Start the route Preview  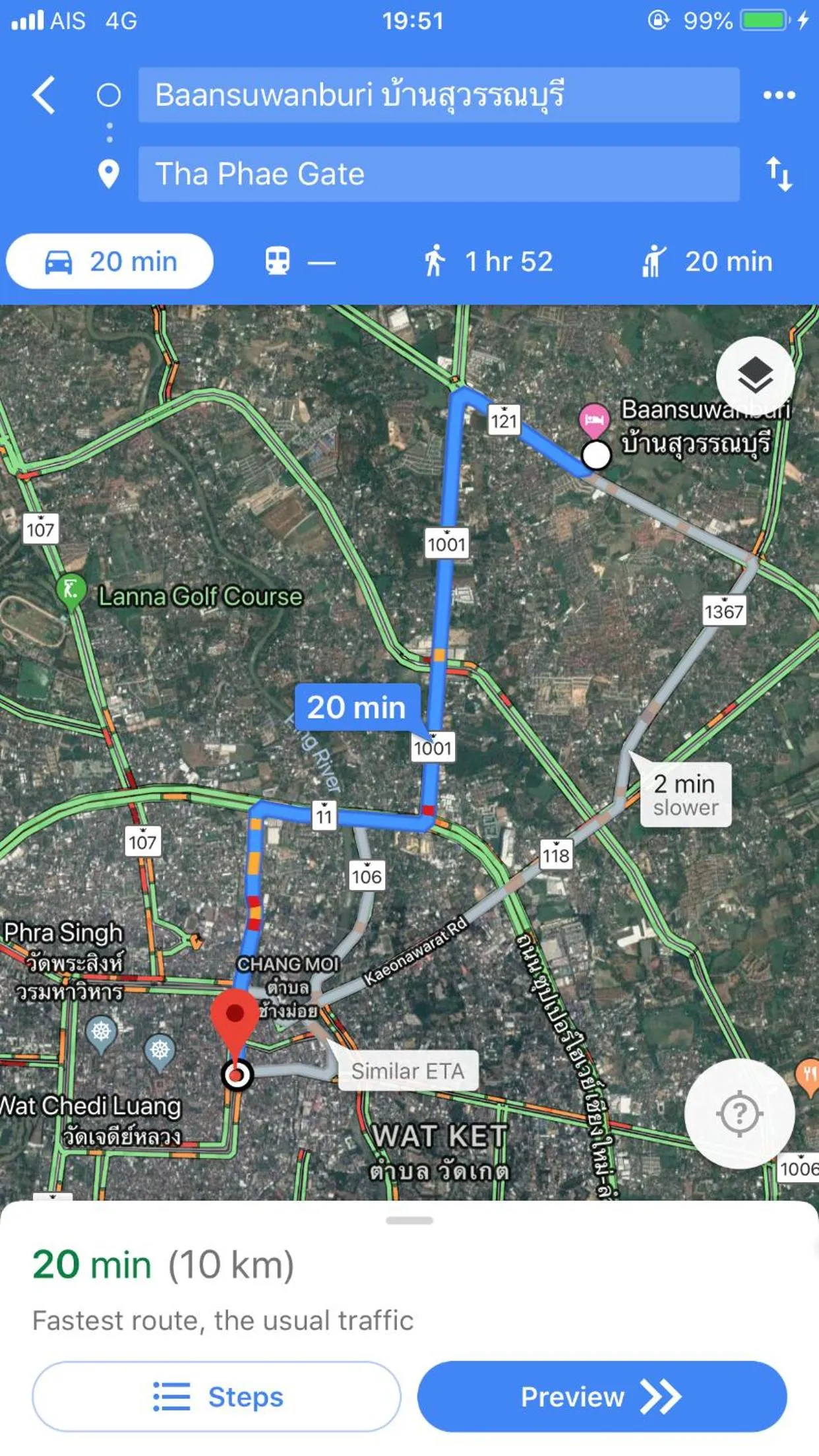point(601,1397)
